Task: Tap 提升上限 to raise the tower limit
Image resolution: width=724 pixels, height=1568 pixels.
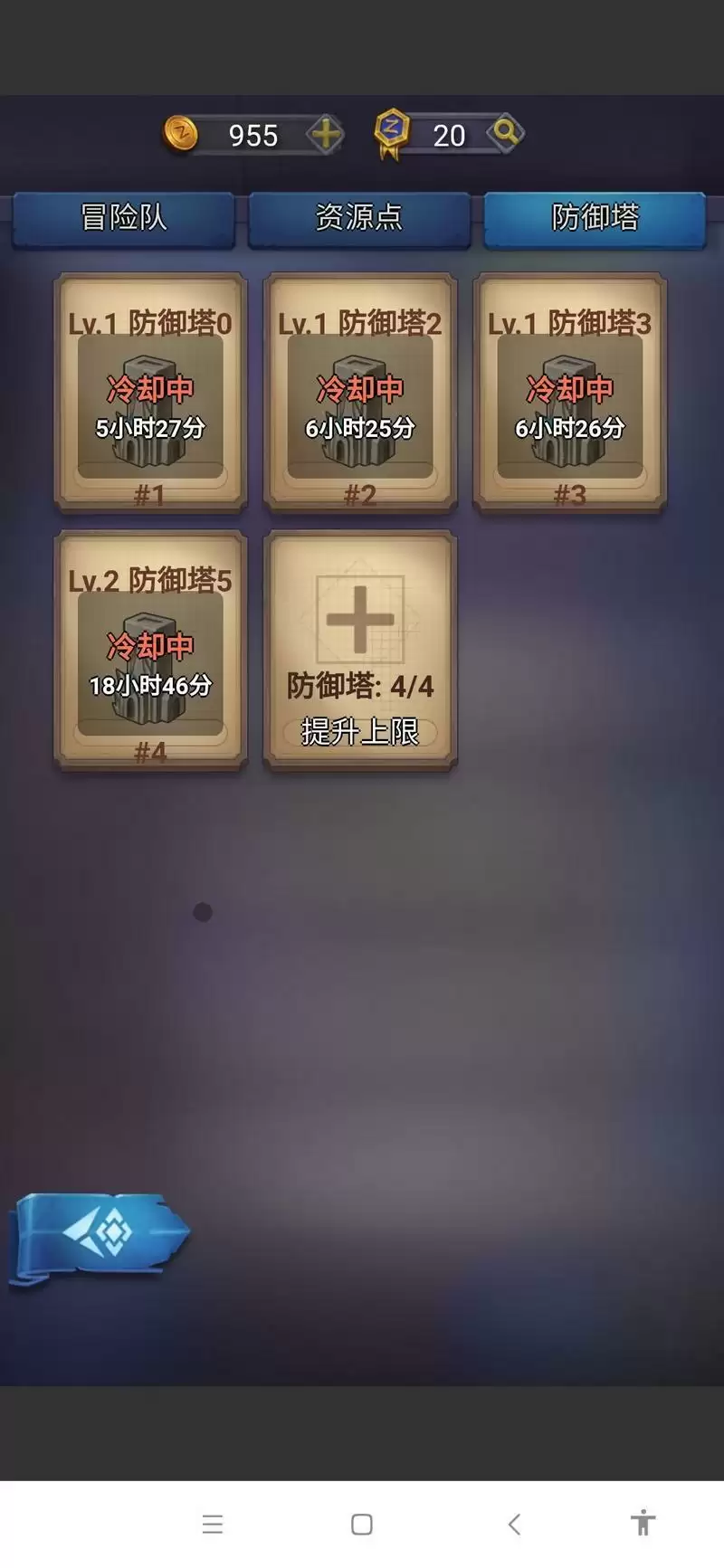Action: tap(360, 731)
